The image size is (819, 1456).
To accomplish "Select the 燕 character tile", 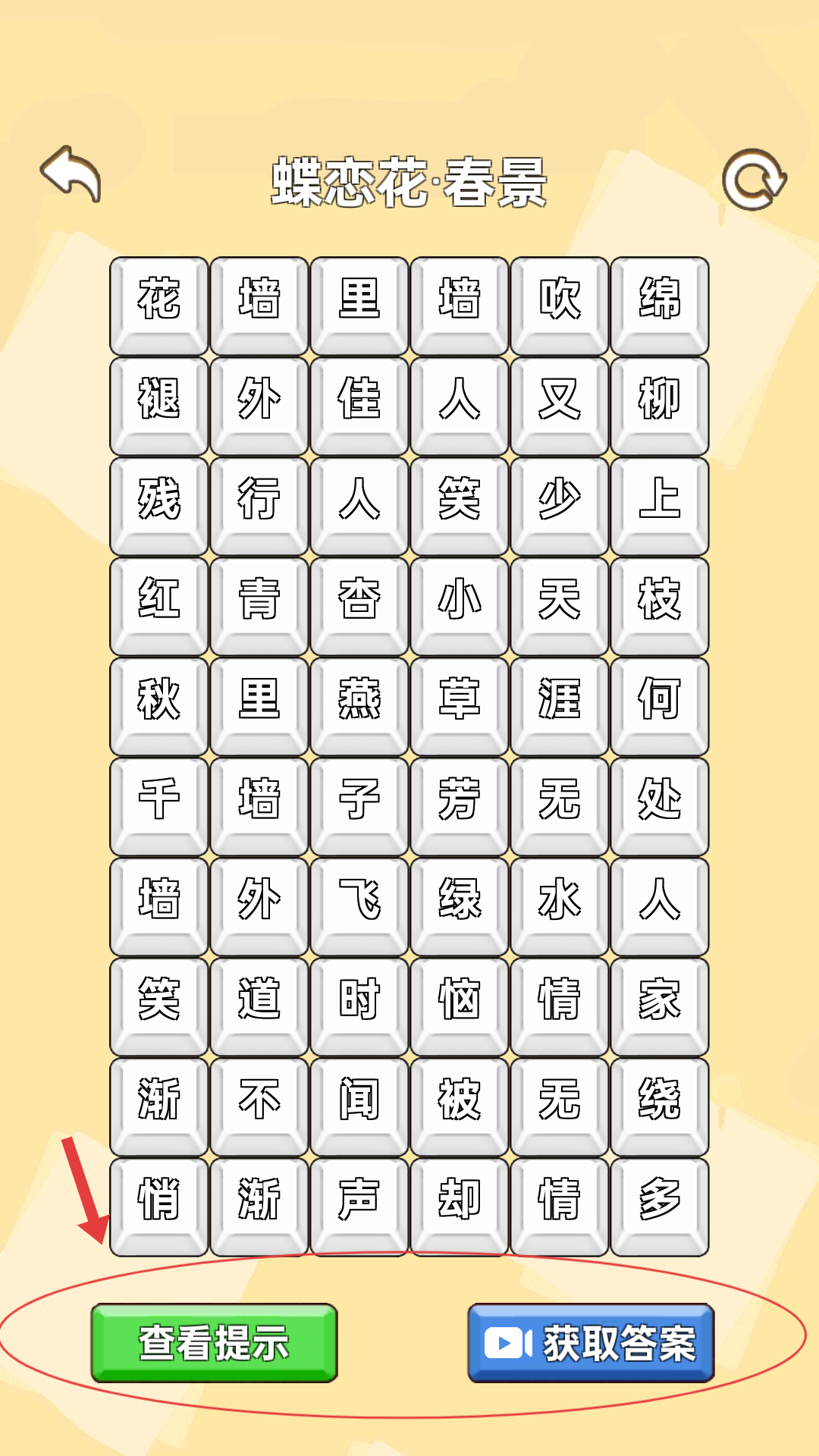I will 359,706.
